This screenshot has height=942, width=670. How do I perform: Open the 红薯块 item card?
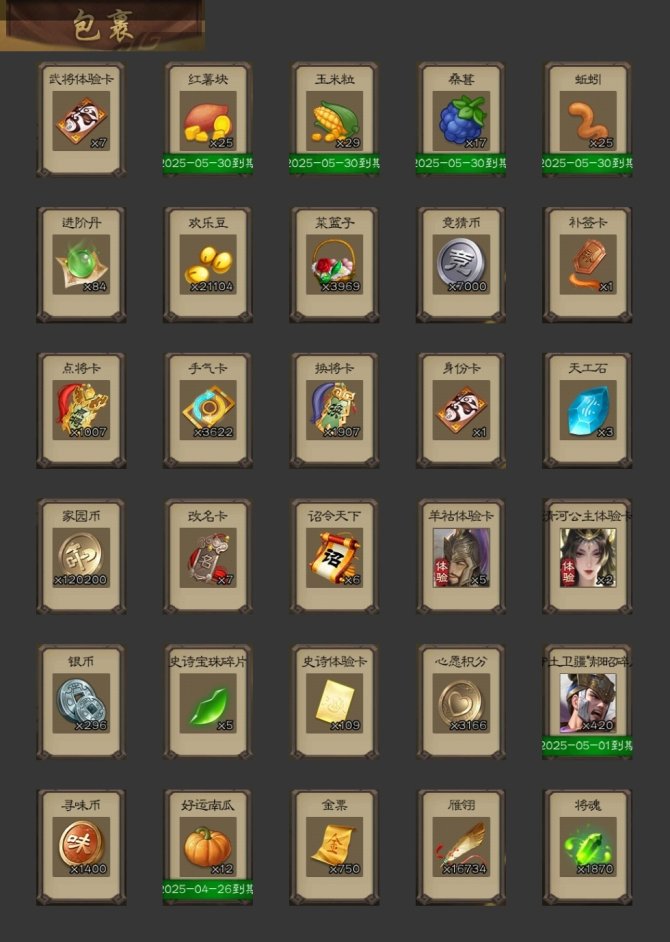(208, 121)
